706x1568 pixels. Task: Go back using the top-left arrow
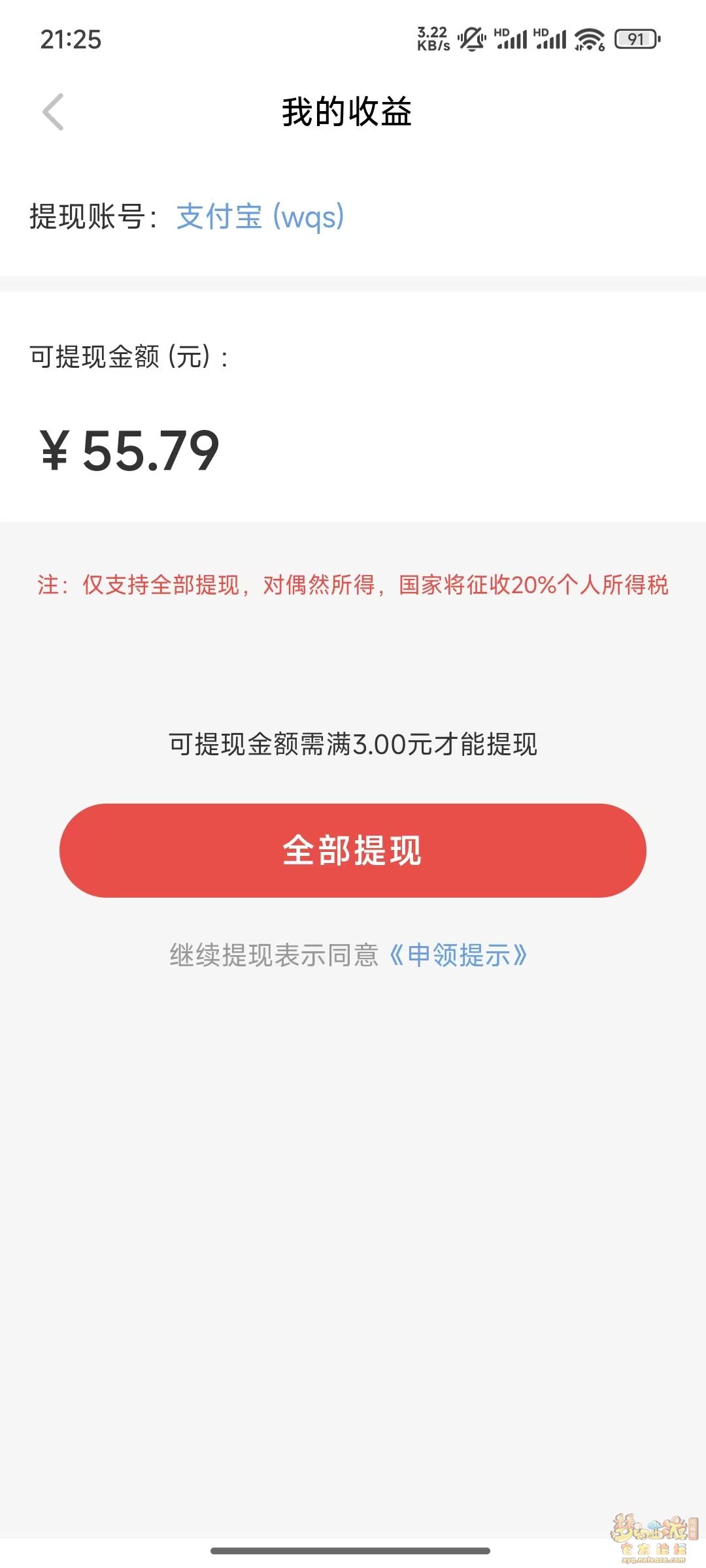pos(53,112)
